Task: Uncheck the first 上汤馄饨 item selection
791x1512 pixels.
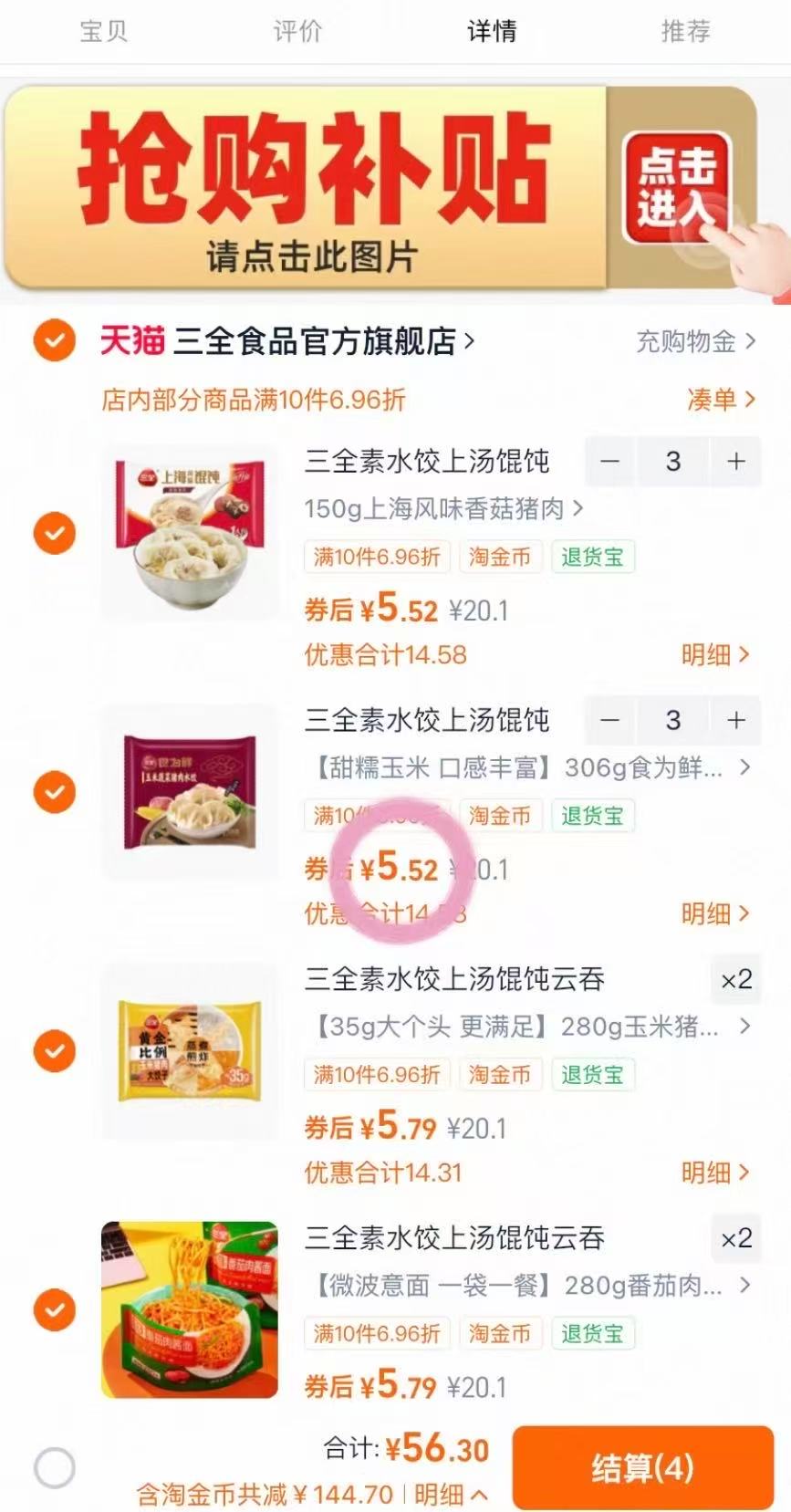Action: 55,532
